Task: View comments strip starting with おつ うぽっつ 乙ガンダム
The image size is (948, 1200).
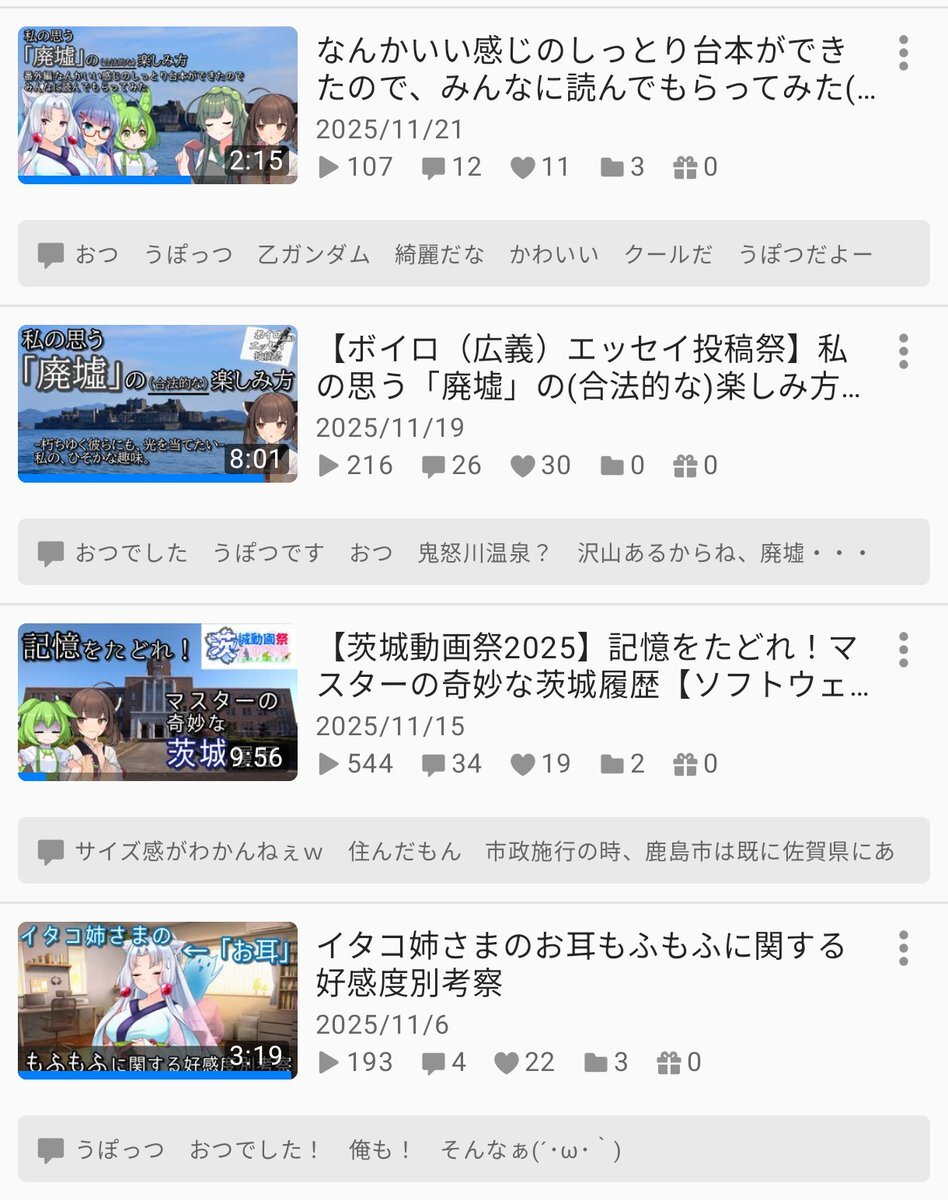Action: coord(474,254)
